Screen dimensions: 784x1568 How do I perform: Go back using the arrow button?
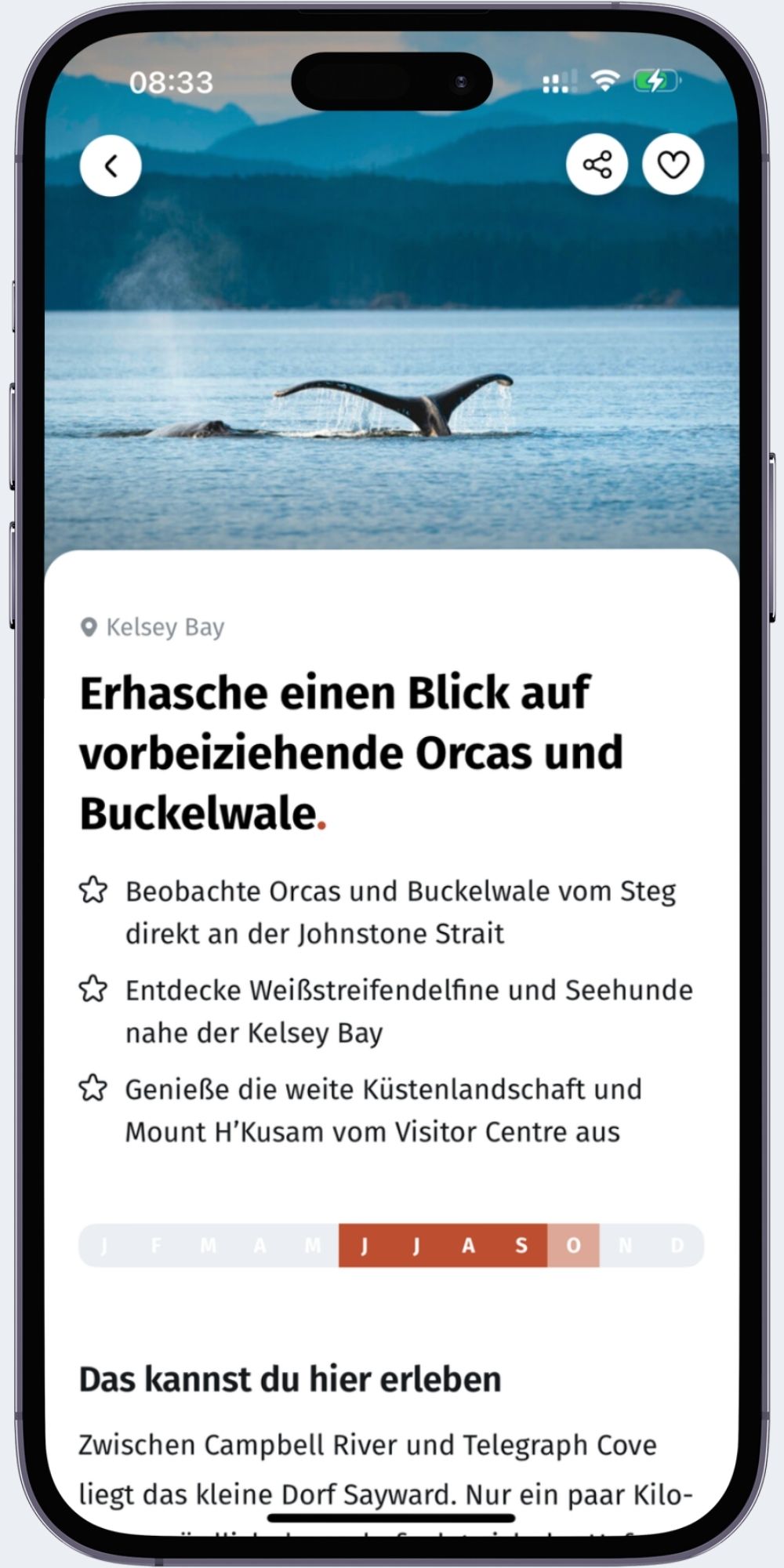(x=111, y=165)
